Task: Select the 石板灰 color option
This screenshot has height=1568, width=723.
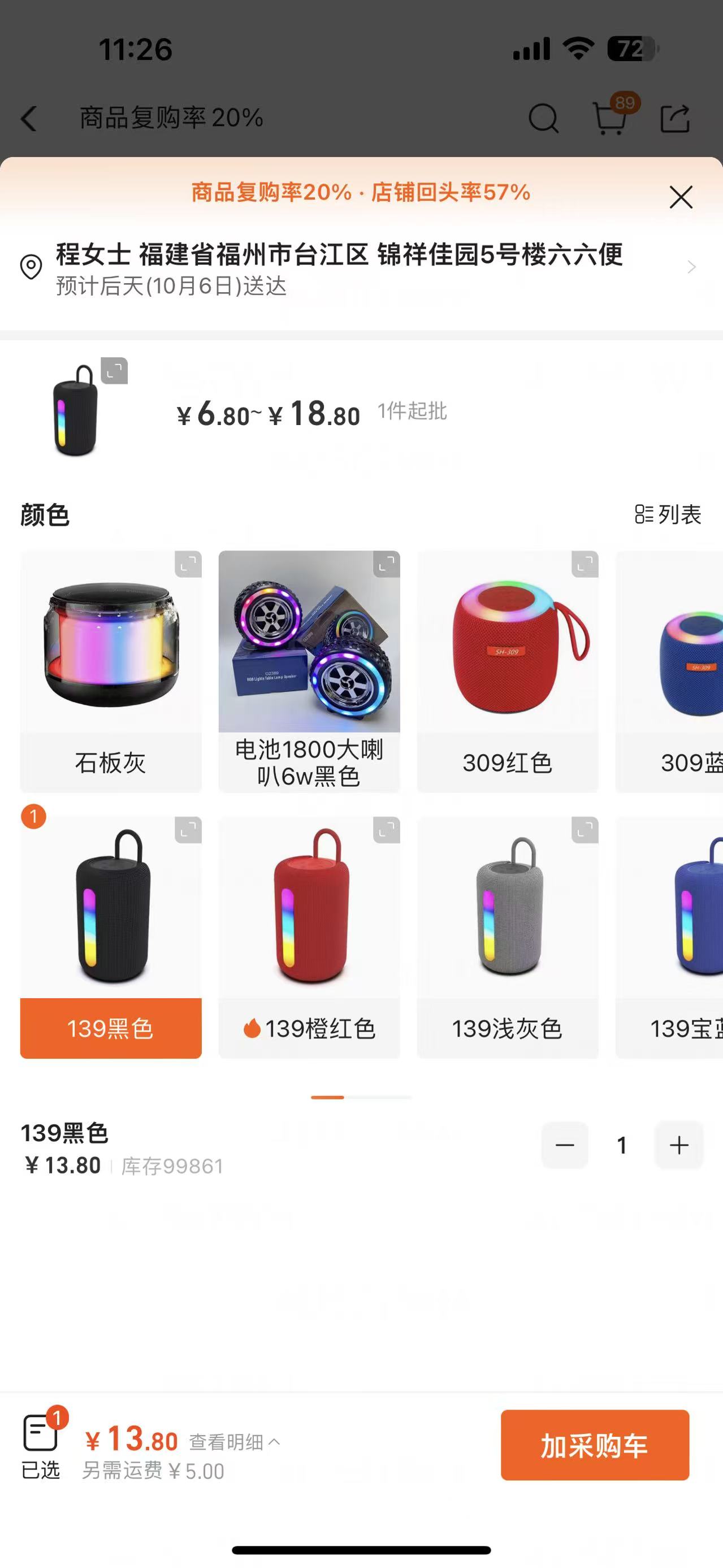Action: 111,671
